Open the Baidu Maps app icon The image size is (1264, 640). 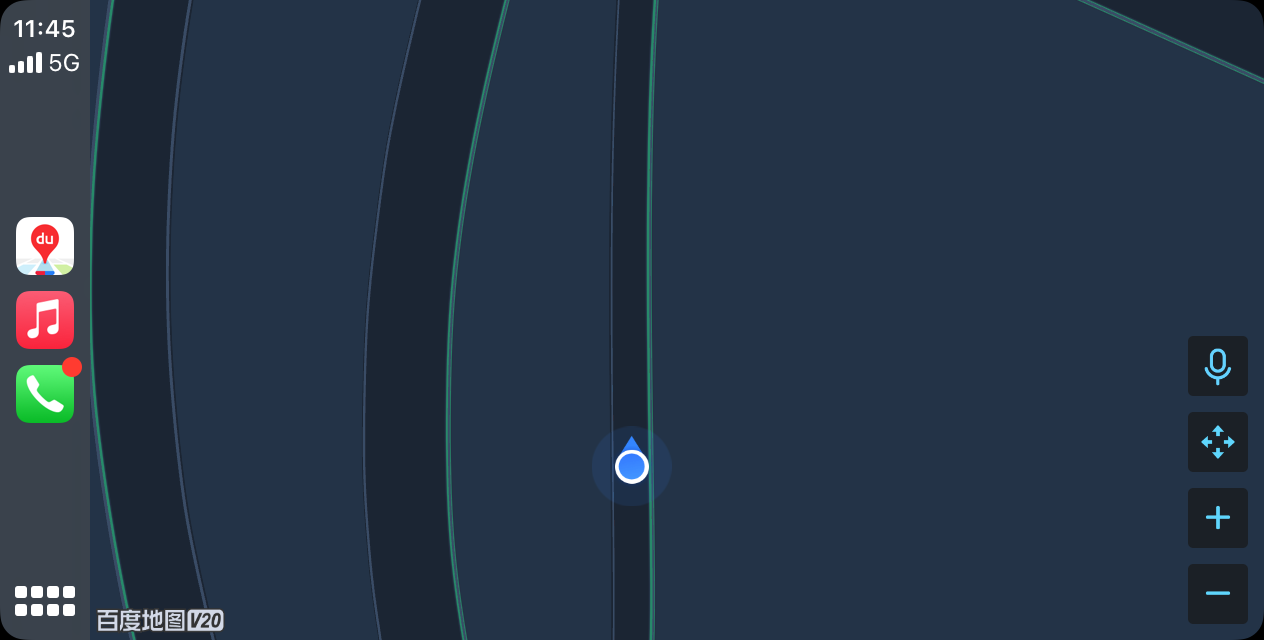45,246
